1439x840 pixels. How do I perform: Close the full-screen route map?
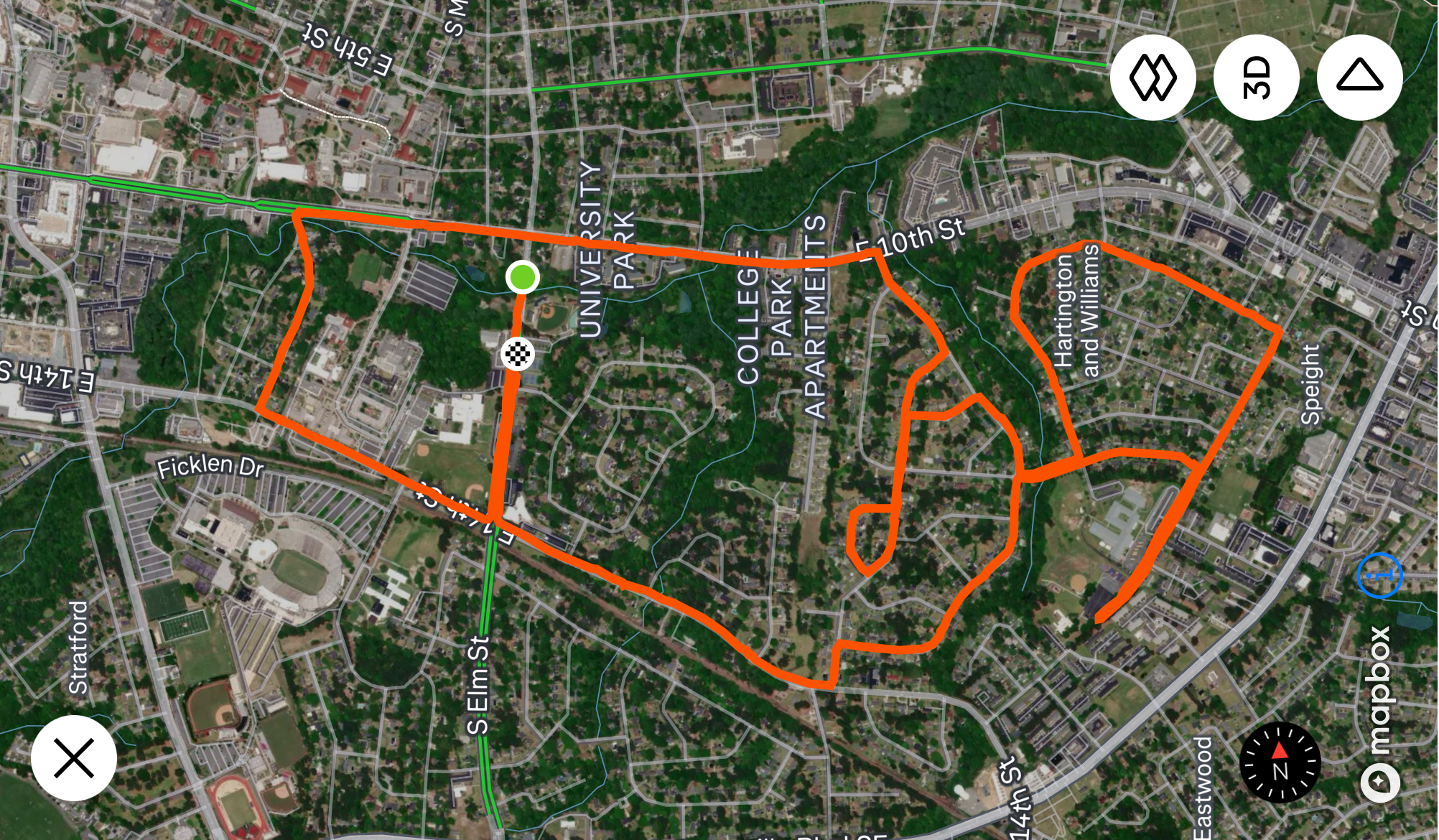pos(74,758)
